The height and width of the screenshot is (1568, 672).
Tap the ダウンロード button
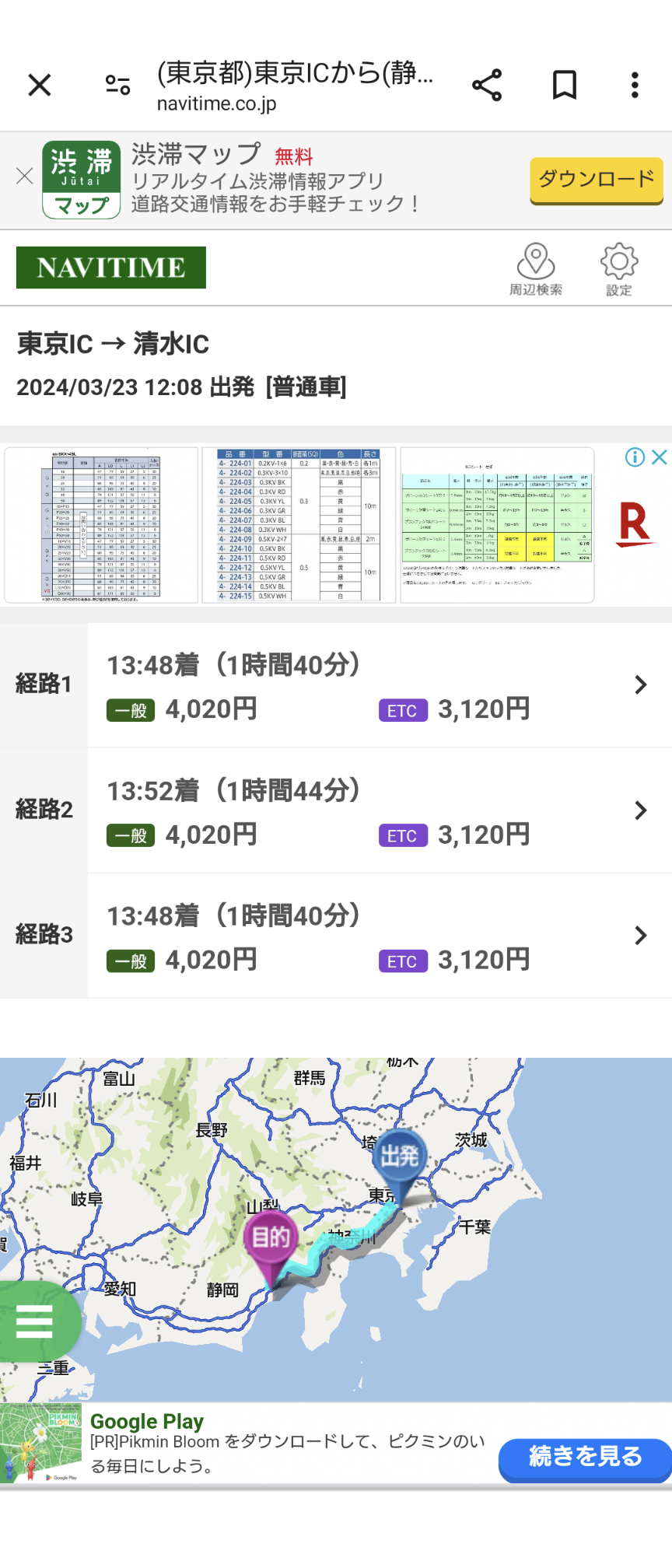tap(596, 180)
